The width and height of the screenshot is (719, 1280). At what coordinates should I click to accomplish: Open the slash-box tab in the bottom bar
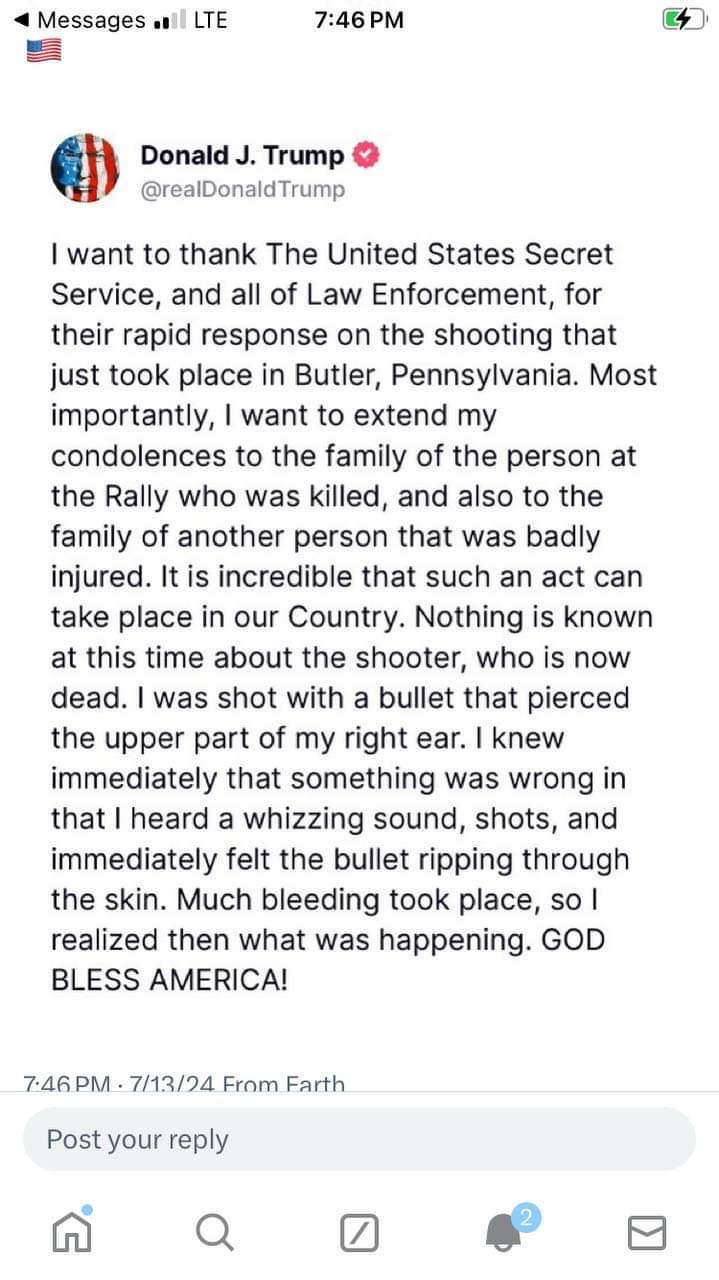pyautogui.click(x=359, y=1233)
